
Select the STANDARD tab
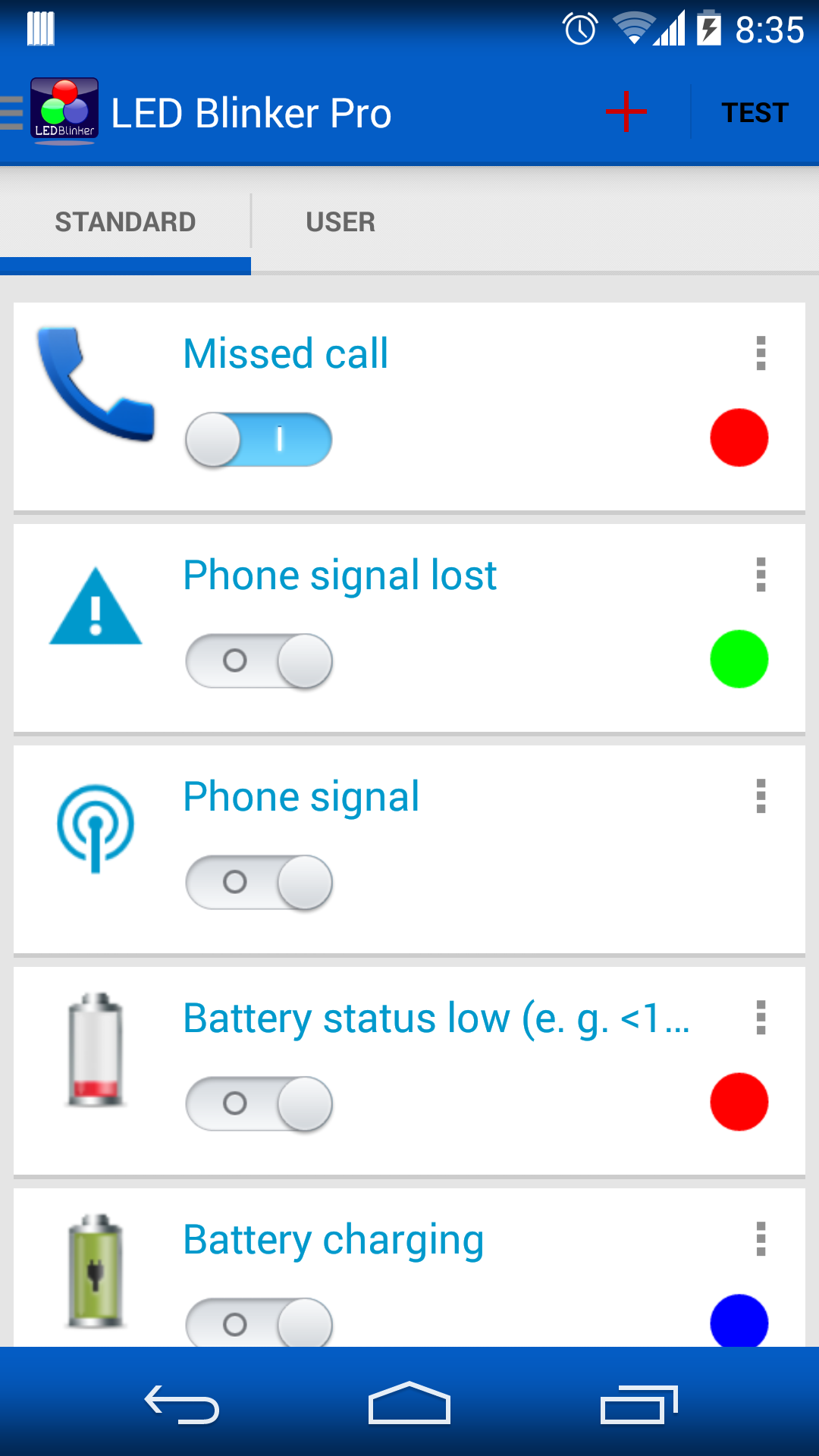click(x=125, y=222)
